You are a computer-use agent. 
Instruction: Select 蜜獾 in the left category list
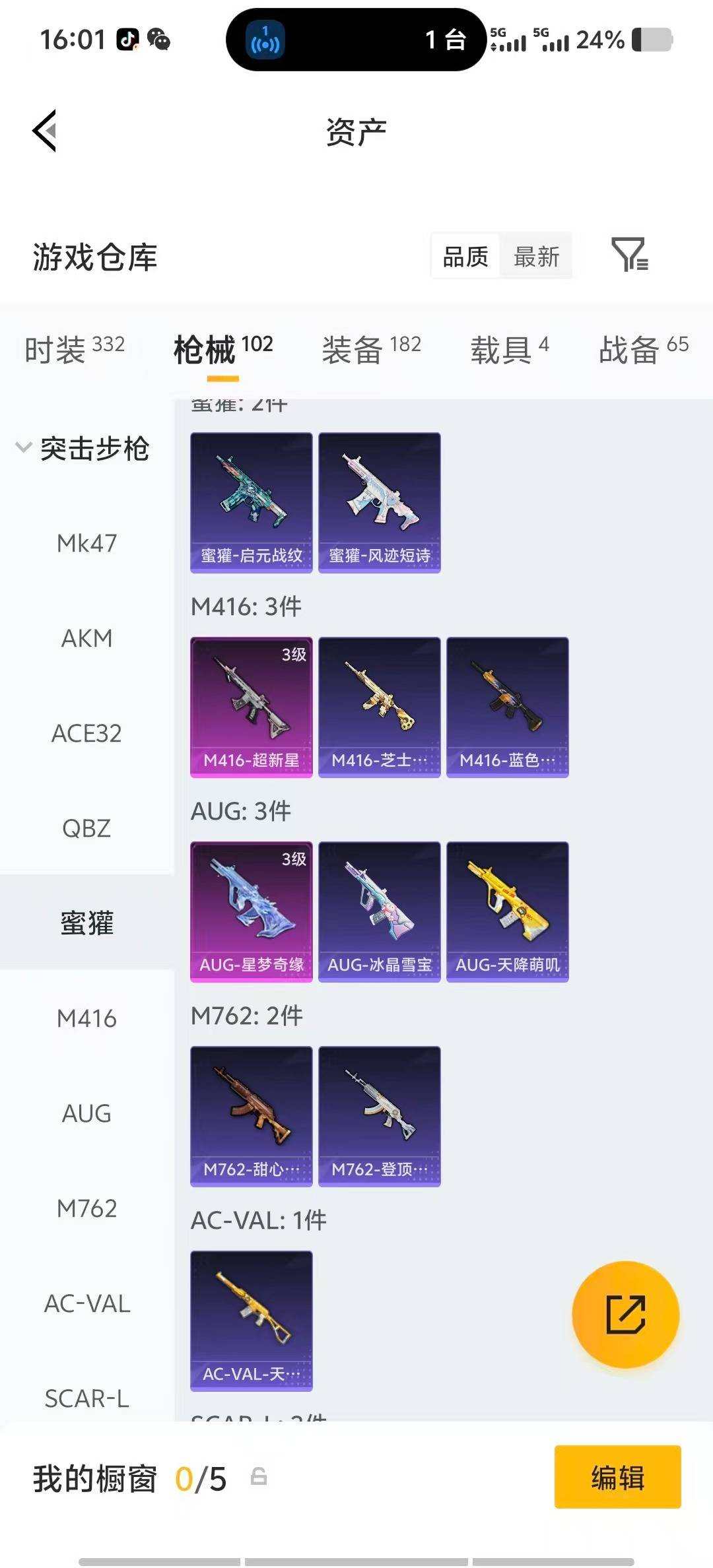[x=87, y=923]
